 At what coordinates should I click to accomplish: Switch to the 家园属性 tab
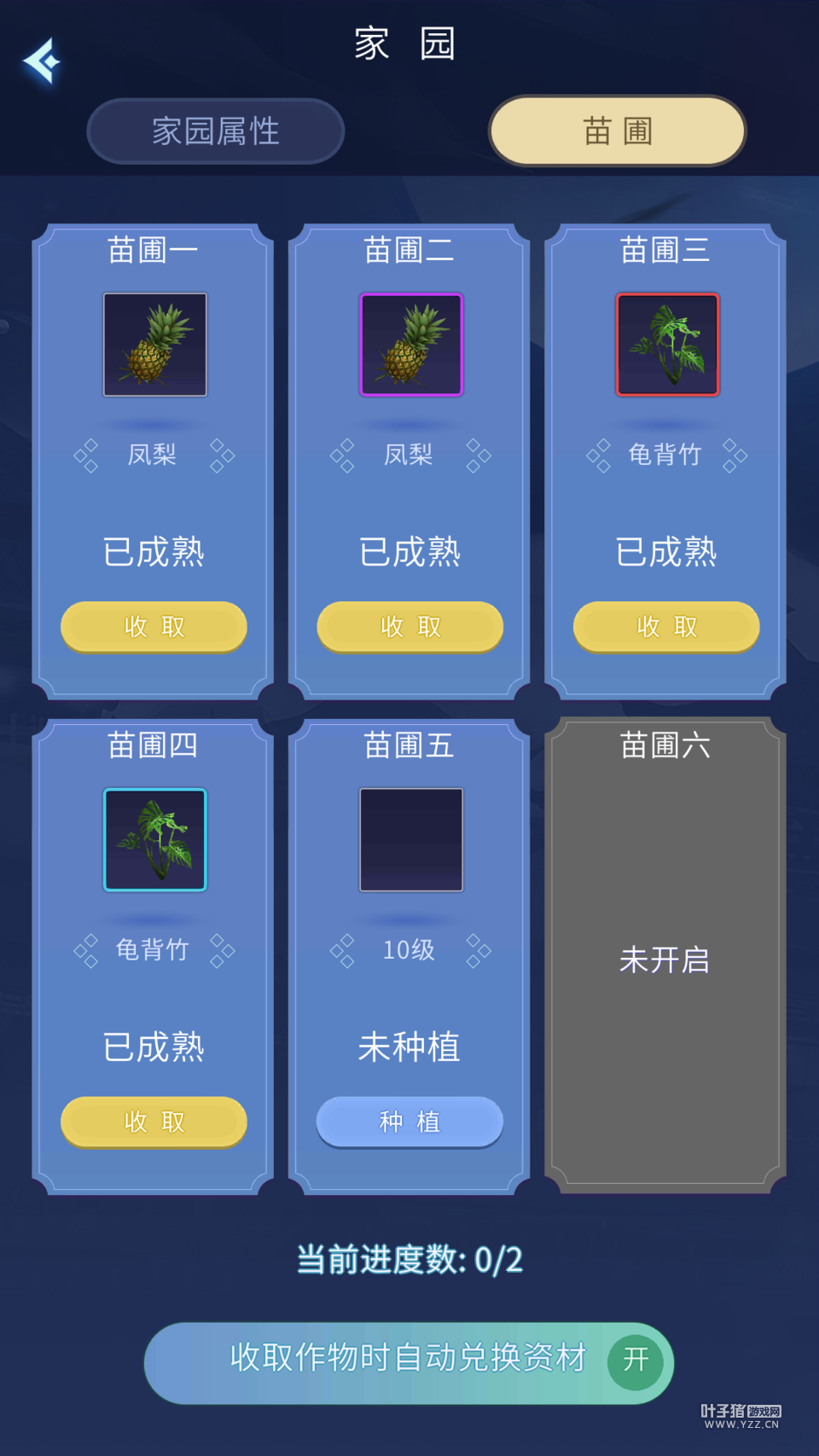(216, 131)
